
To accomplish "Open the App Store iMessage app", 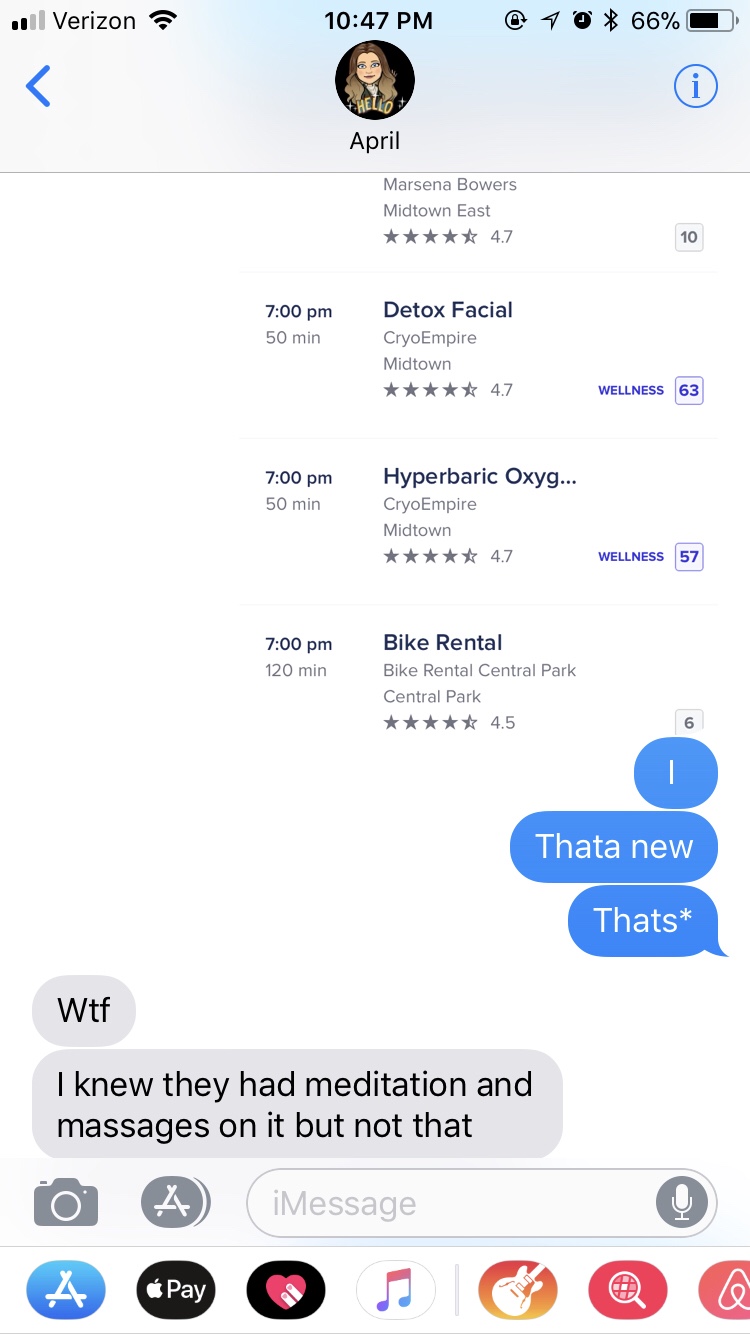I will coord(66,1290).
